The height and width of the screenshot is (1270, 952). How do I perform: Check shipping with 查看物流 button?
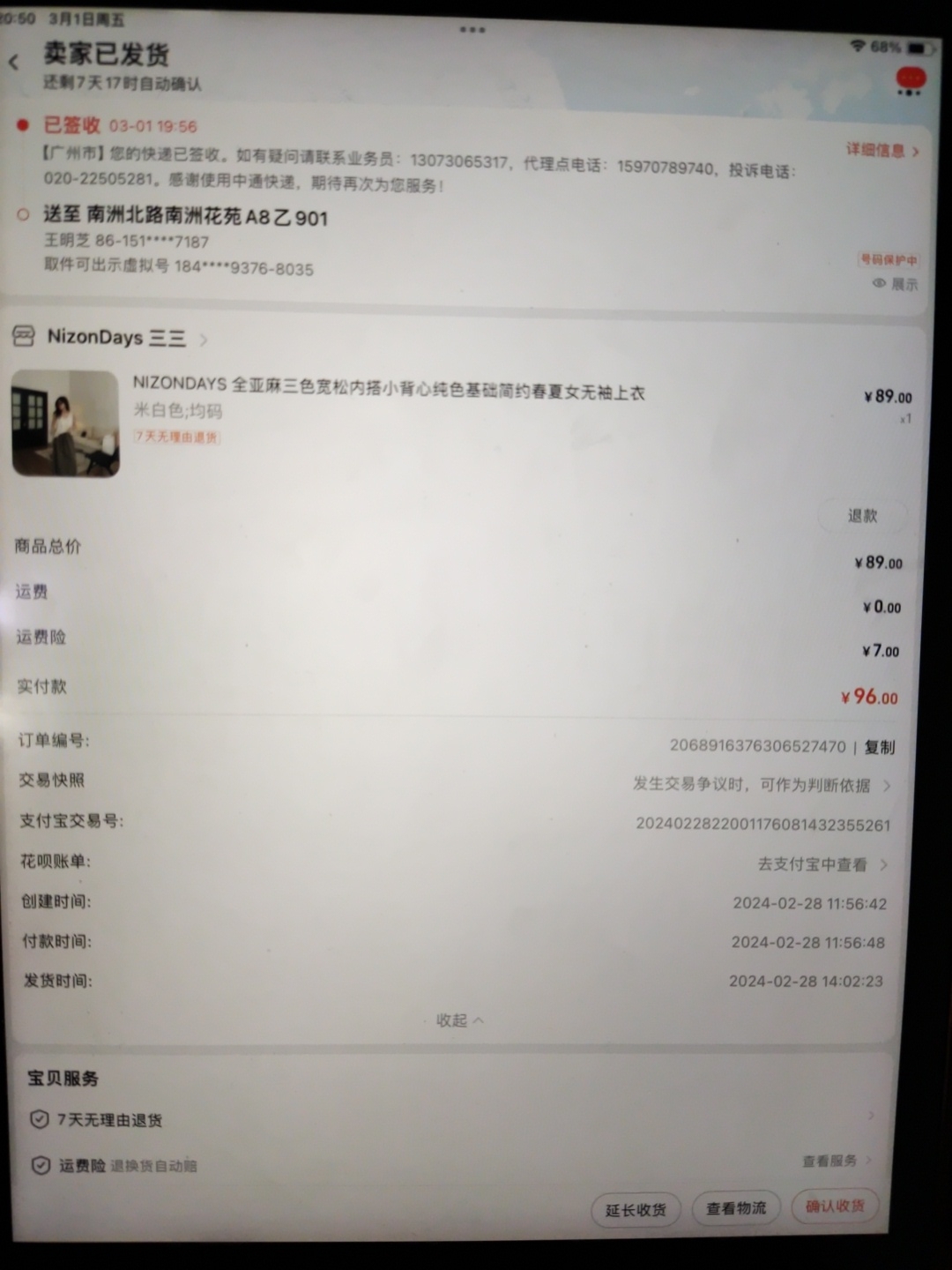tap(736, 1208)
